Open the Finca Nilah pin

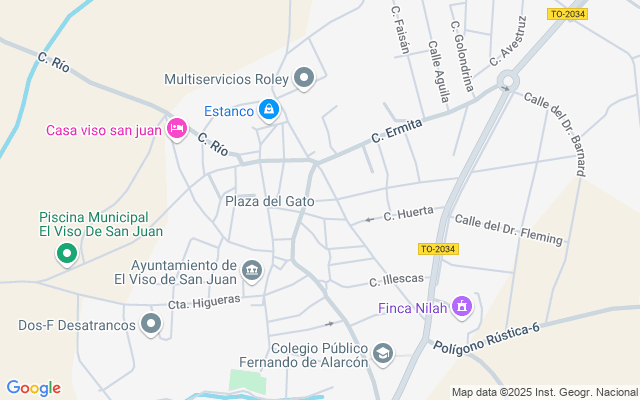(461, 307)
